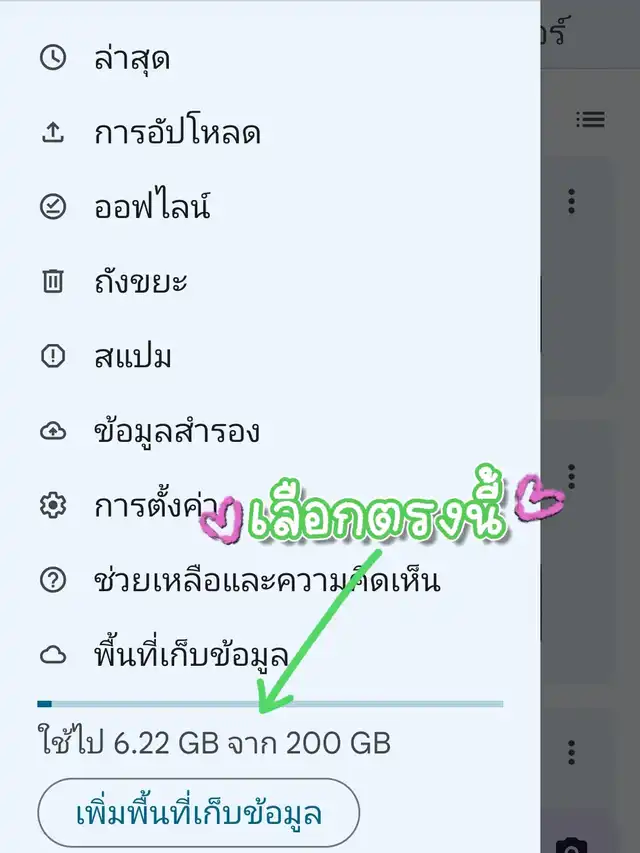This screenshot has width=640, height=853.
Task: Select ข้อมูลสำรอง (Backups)
Action: [176, 431]
